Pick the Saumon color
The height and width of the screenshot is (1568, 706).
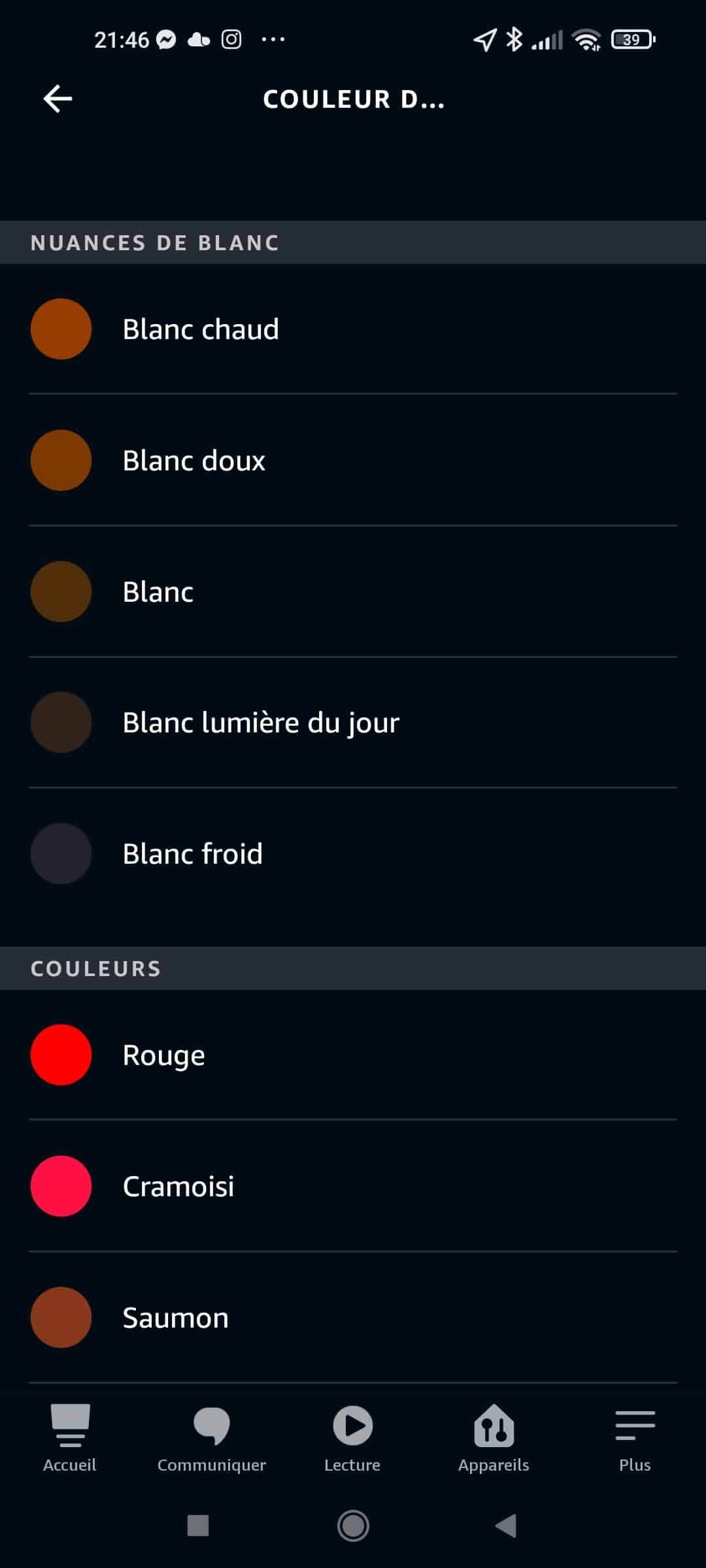click(x=353, y=1317)
